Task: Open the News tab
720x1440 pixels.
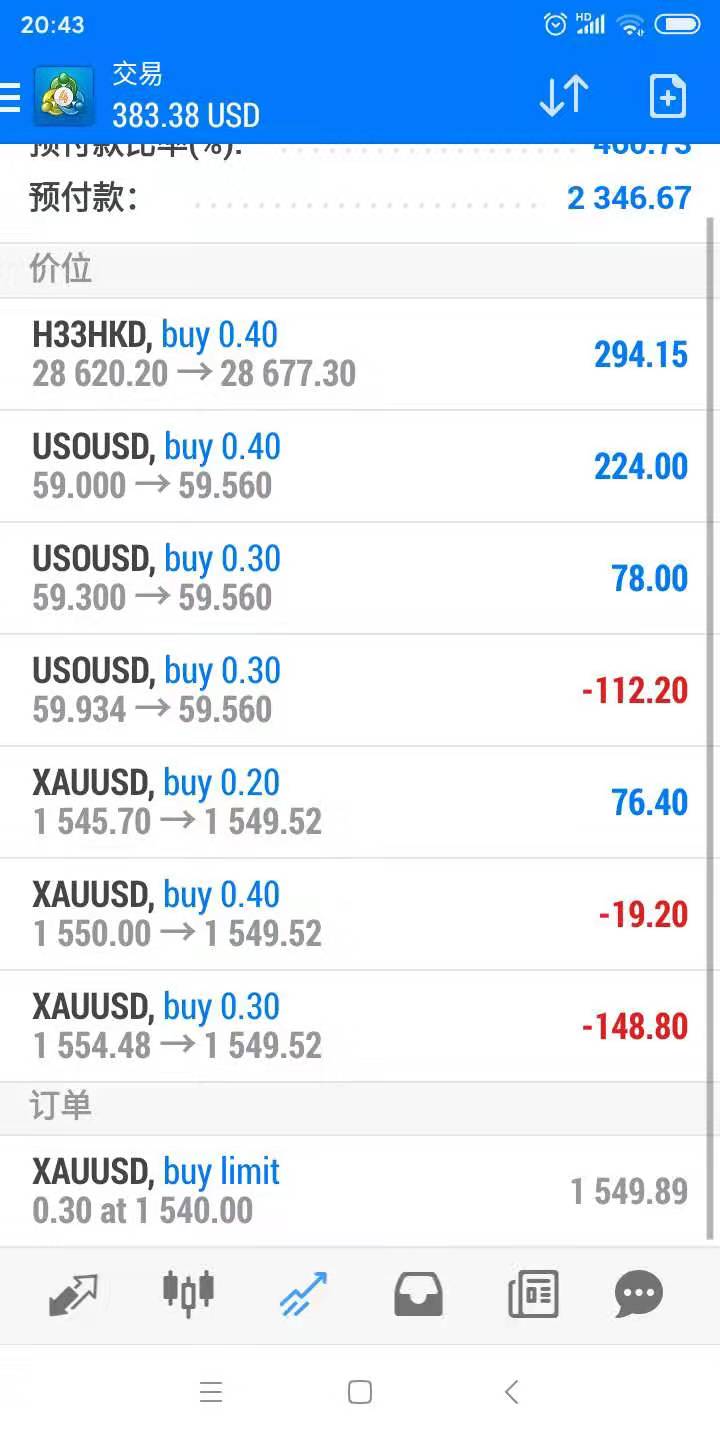Action: [x=533, y=1294]
